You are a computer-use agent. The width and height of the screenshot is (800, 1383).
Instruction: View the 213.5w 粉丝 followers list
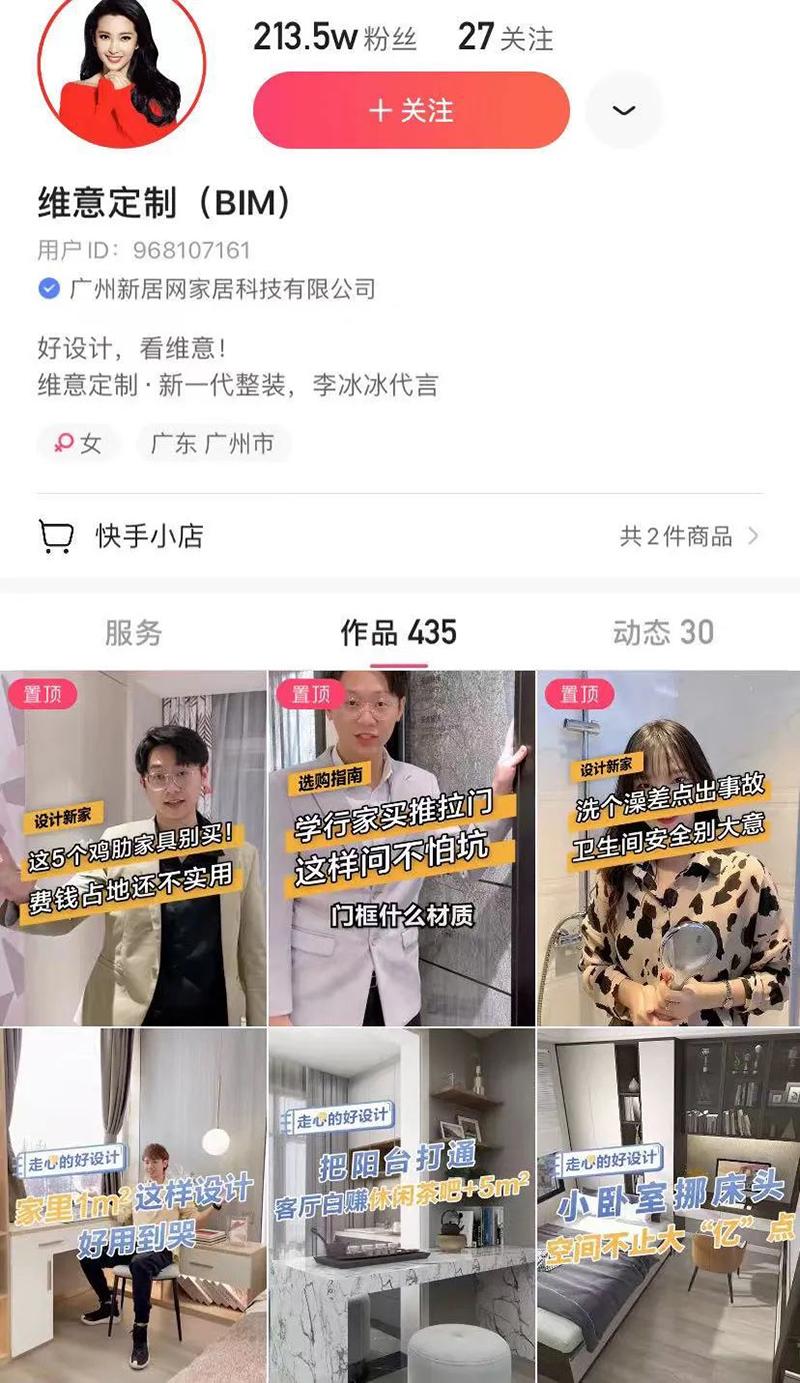[334, 38]
